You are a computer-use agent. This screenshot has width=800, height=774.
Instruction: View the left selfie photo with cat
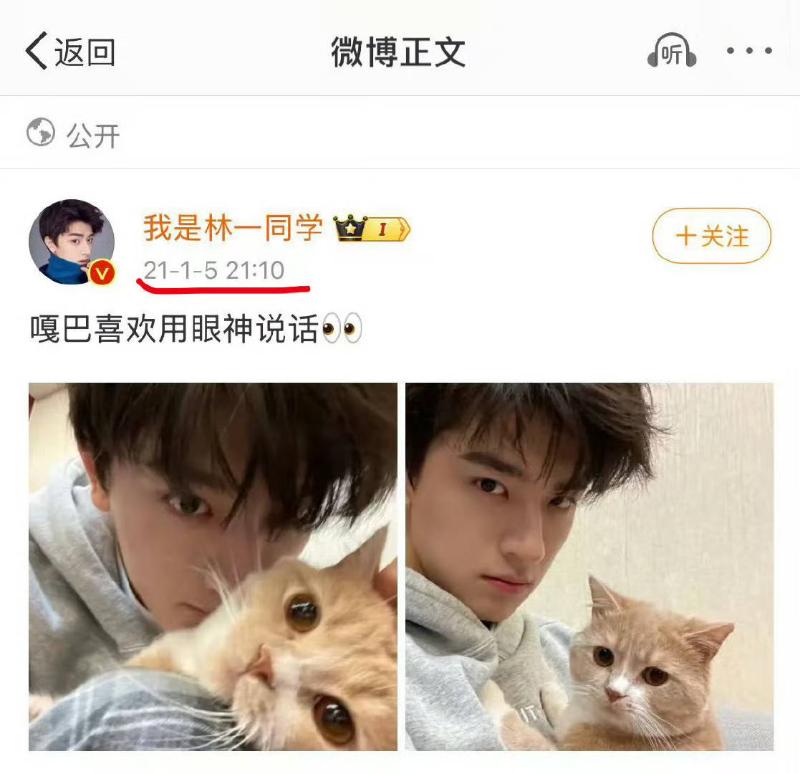[213, 566]
